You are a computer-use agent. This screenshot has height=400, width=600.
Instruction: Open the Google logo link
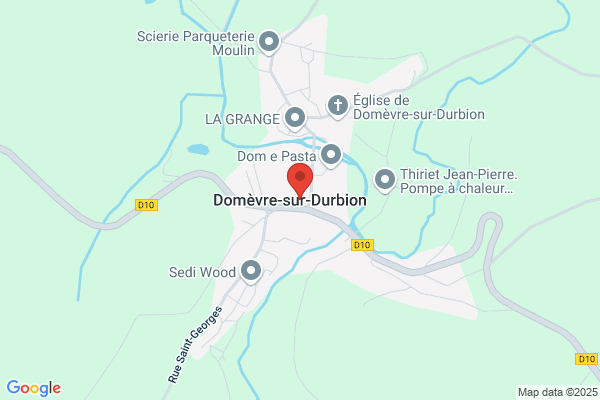point(34,388)
